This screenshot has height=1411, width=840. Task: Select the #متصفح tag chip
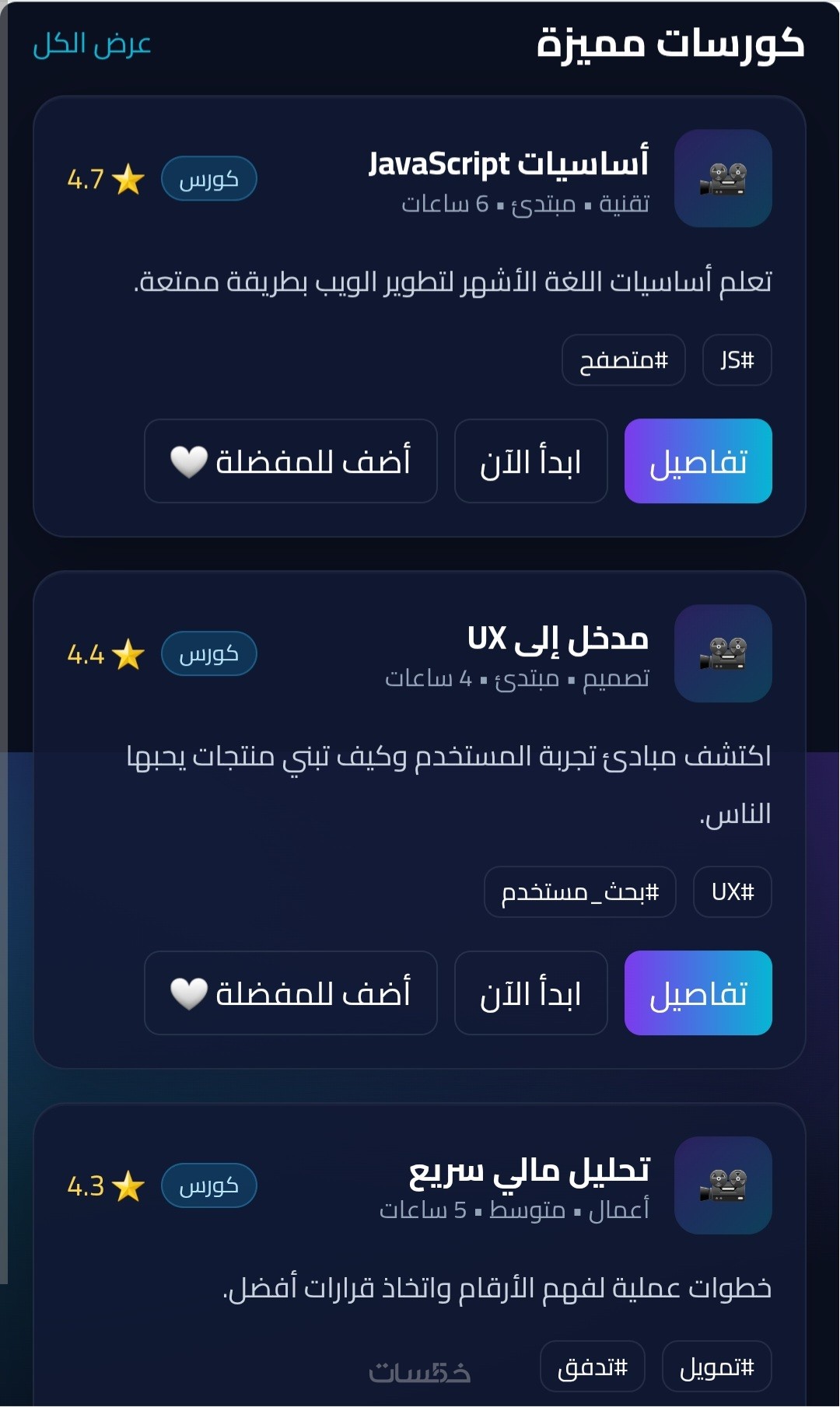[x=623, y=360]
